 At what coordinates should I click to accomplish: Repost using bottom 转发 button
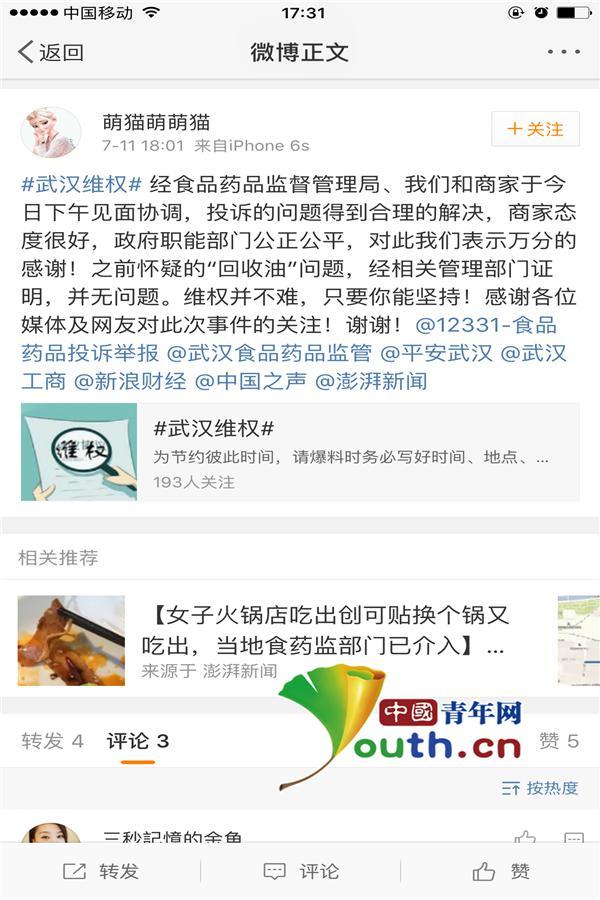click(100, 871)
